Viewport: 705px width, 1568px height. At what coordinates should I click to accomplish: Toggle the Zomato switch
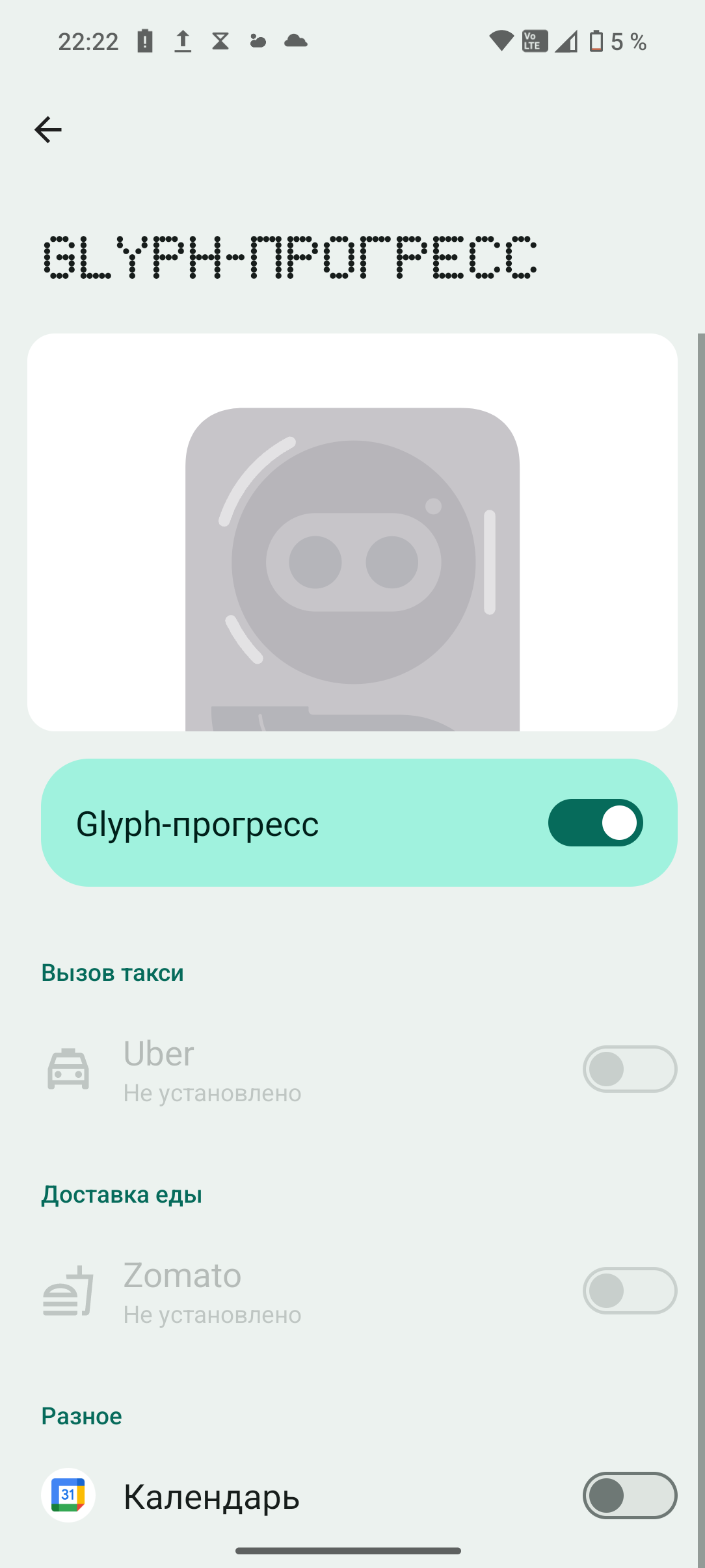pos(629,1290)
